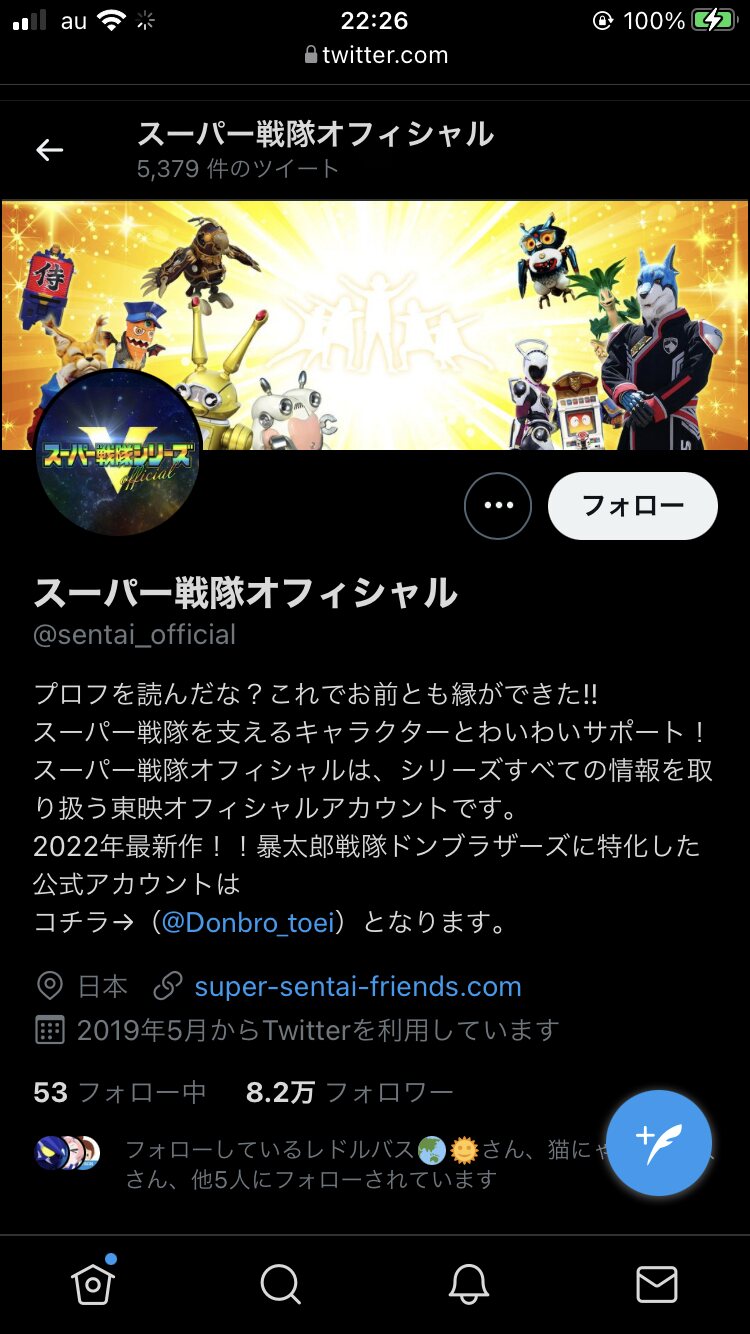Open the three-dot more options menu
The image size is (750, 1334).
[498, 506]
